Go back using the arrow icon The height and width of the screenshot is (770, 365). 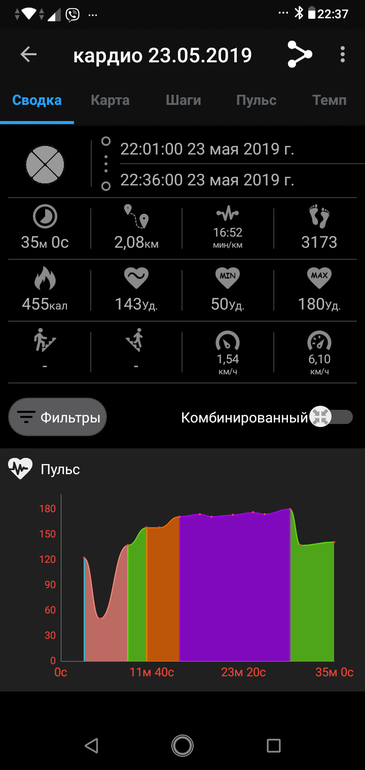[x=28, y=55]
